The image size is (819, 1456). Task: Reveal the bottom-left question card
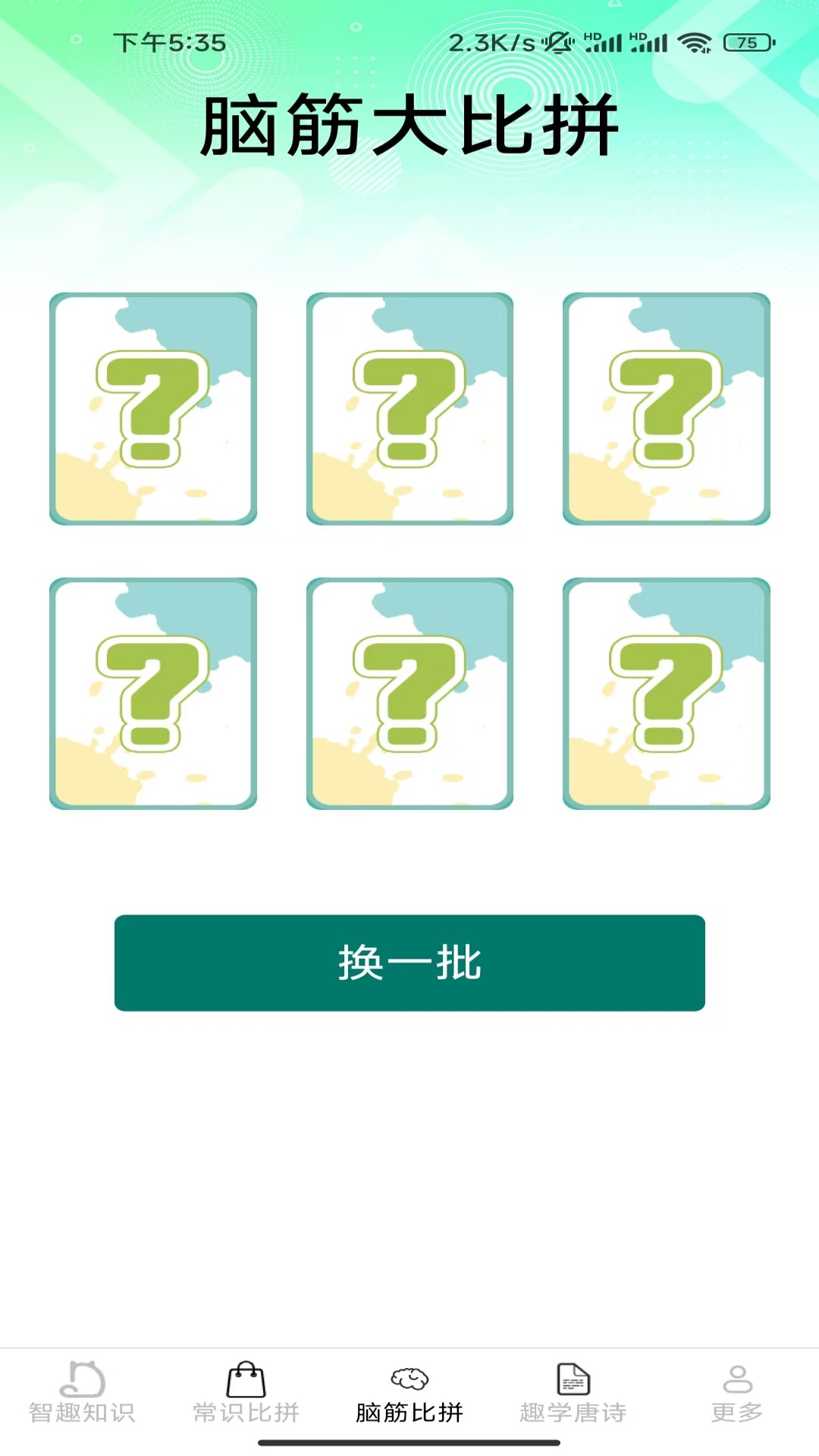pyautogui.click(x=152, y=694)
